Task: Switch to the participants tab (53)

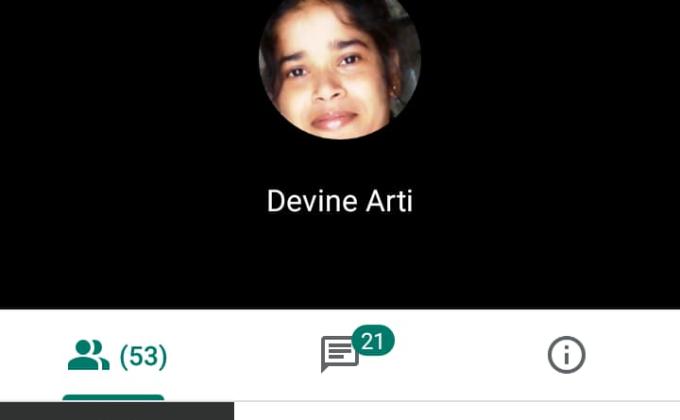Action: 116,356
